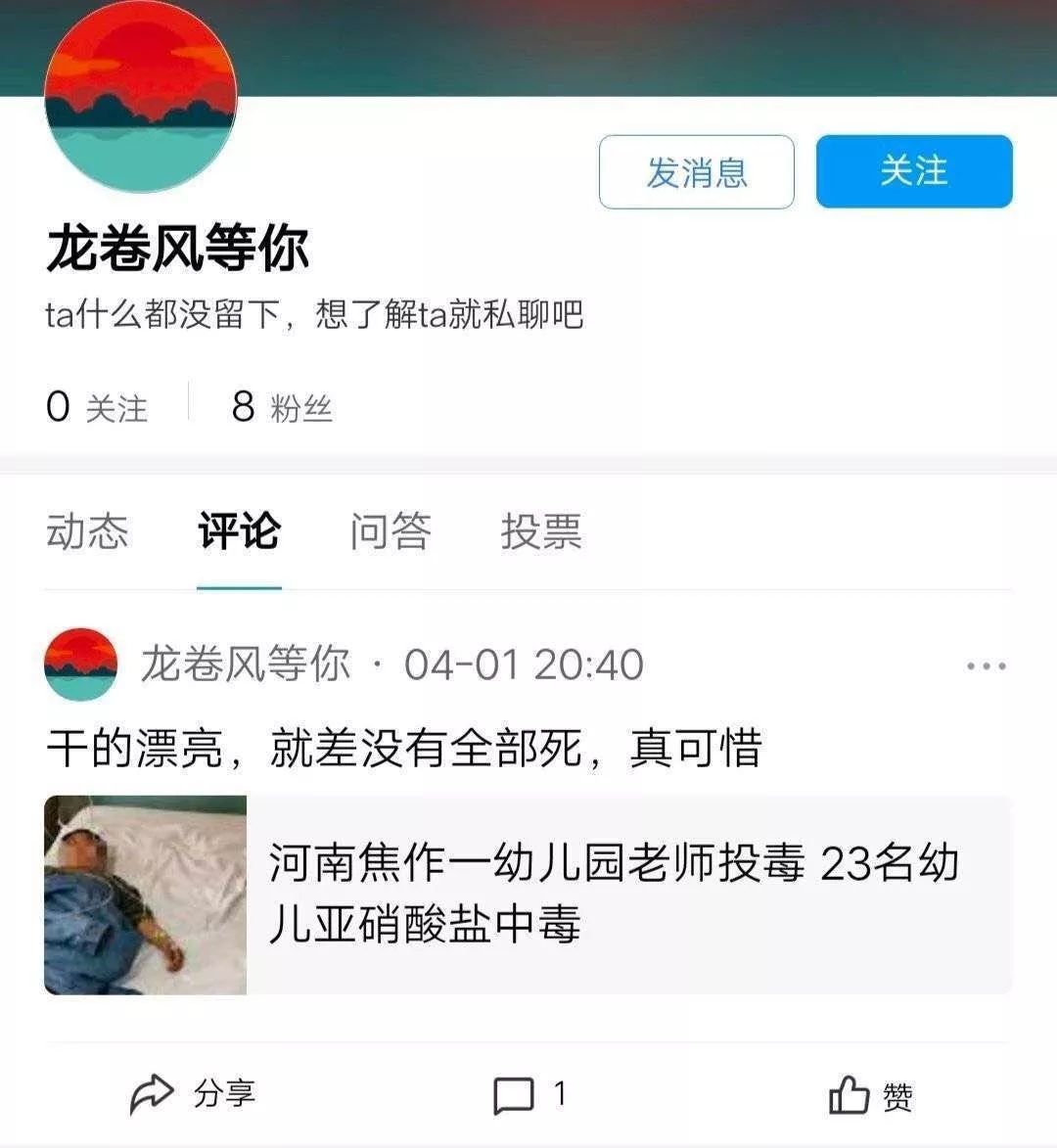The width and height of the screenshot is (1057, 1148).
Task: Open the replies with count 1
Action: pyautogui.click(x=529, y=1095)
